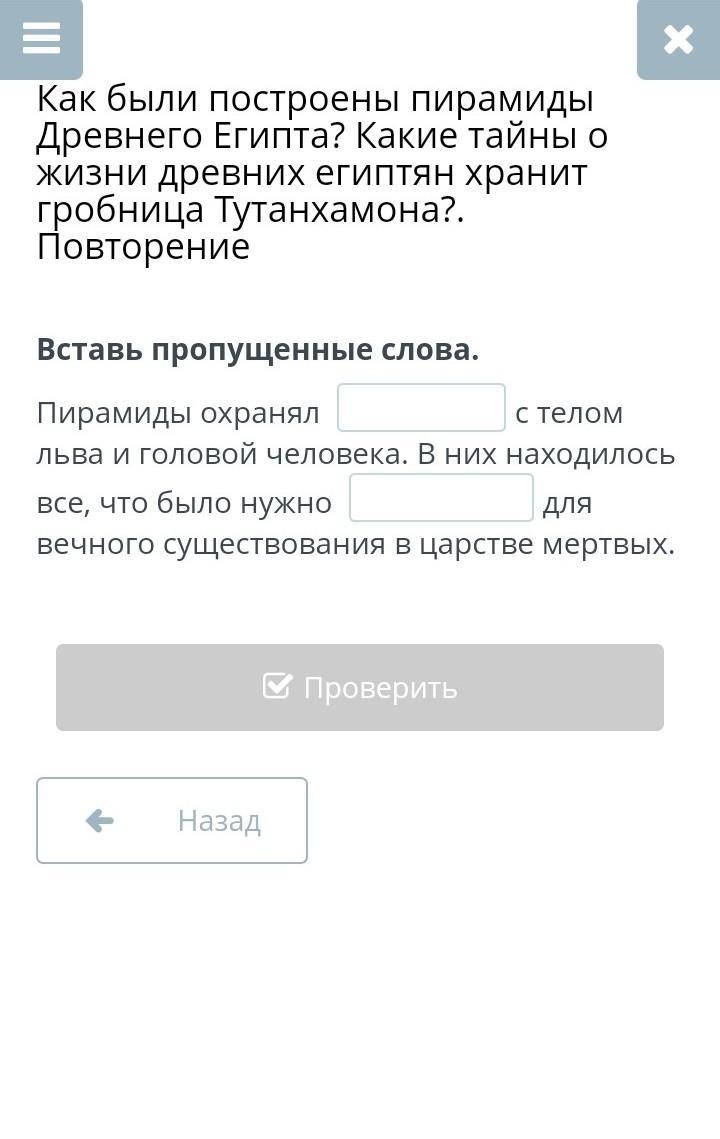Go back with the Назад button

click(172, 820)
